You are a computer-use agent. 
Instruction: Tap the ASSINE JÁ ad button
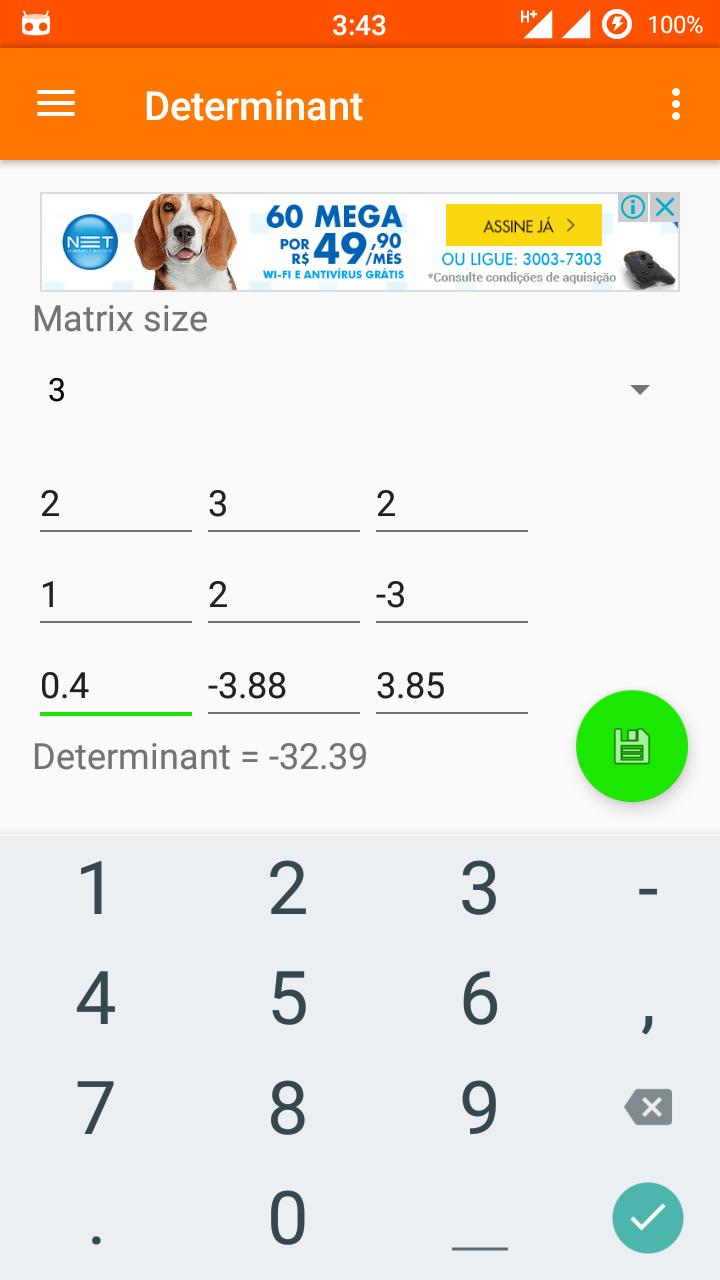point(523,226)
